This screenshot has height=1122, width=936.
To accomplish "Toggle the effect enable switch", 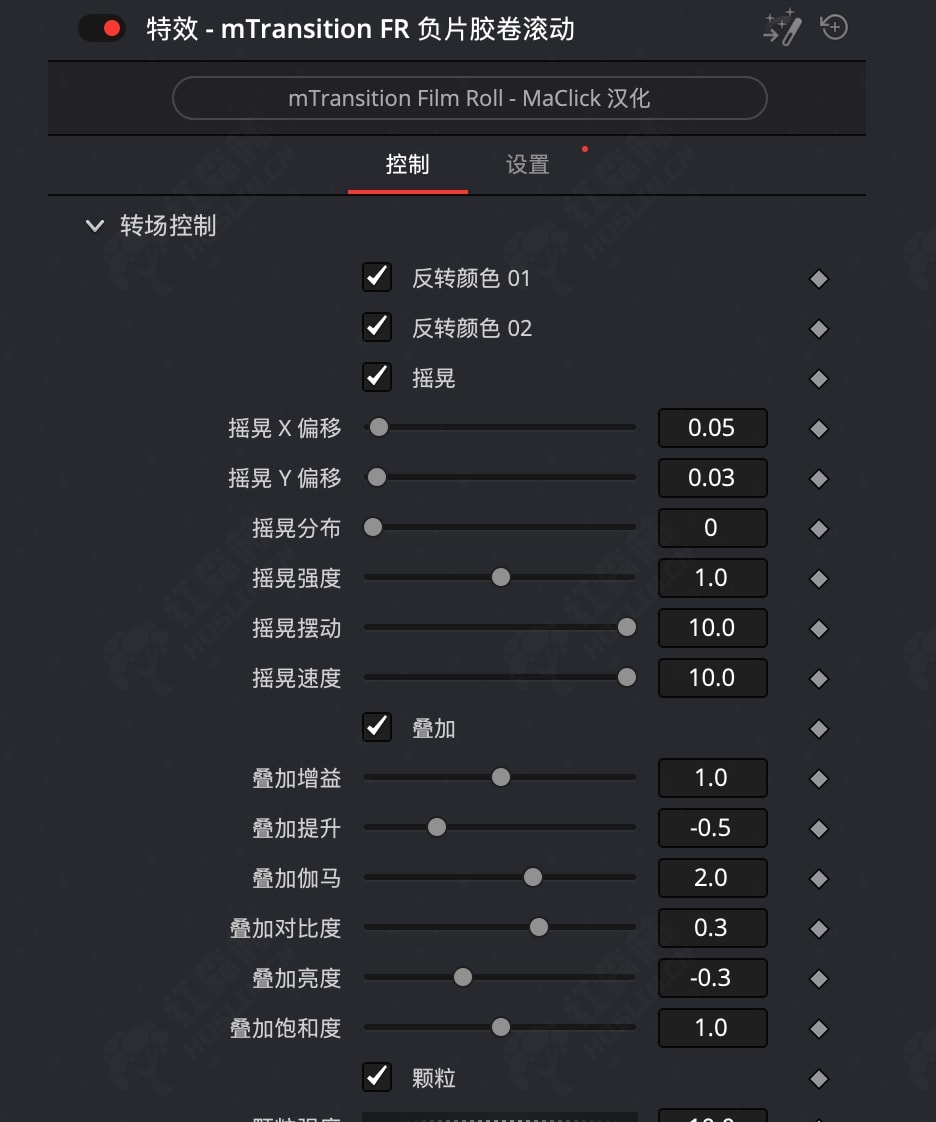I will [102, 28].
